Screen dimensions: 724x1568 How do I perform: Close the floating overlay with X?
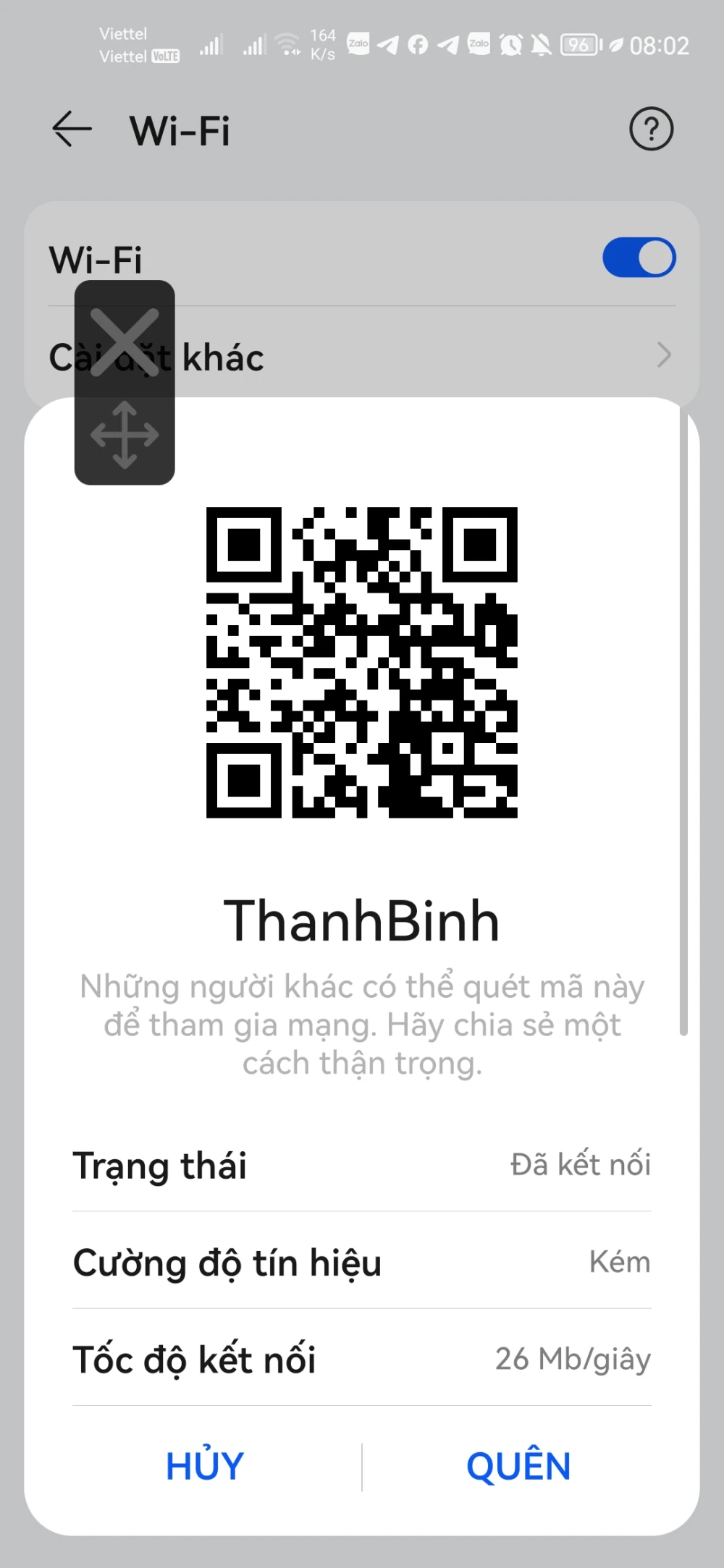(x=125, y=342)
